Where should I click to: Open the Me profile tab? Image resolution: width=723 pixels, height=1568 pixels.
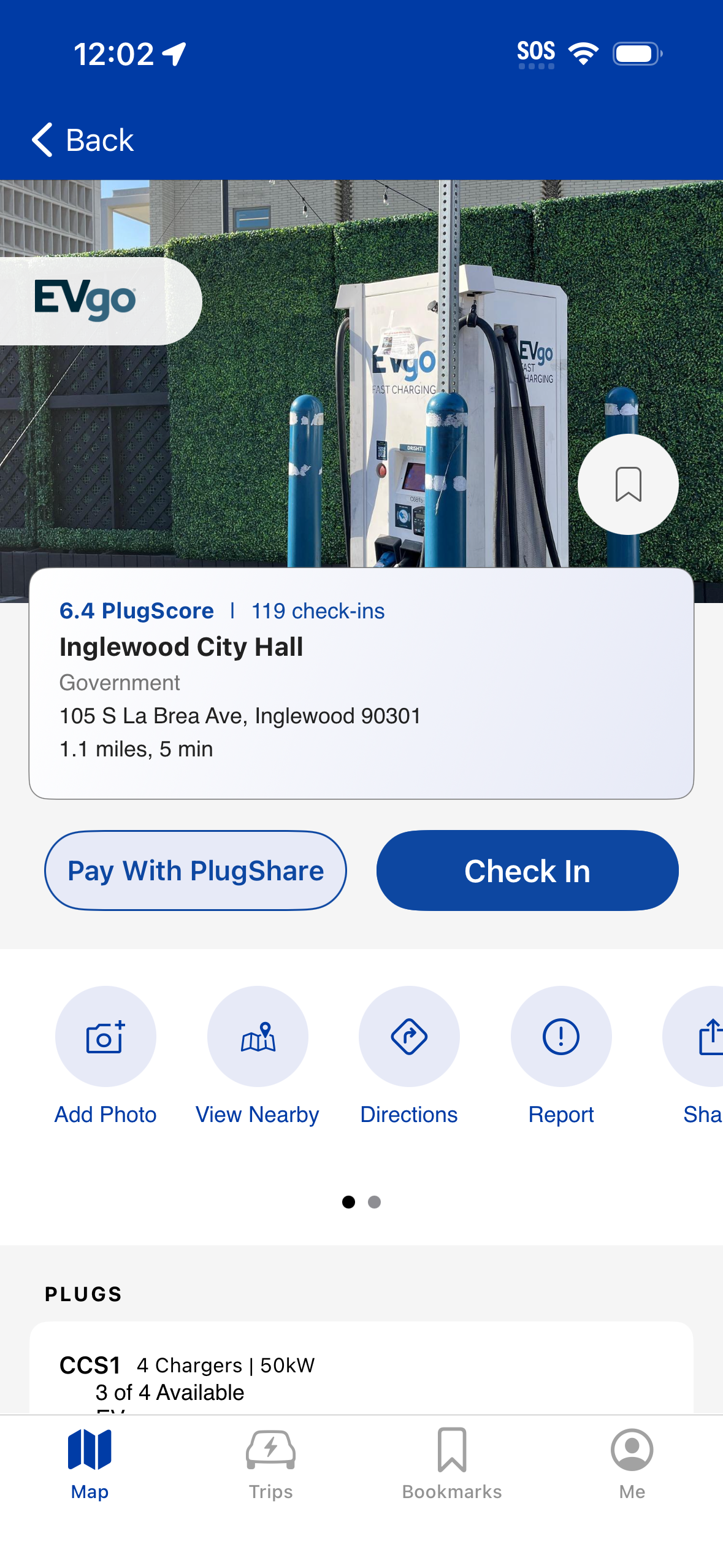click(632, 1463)
